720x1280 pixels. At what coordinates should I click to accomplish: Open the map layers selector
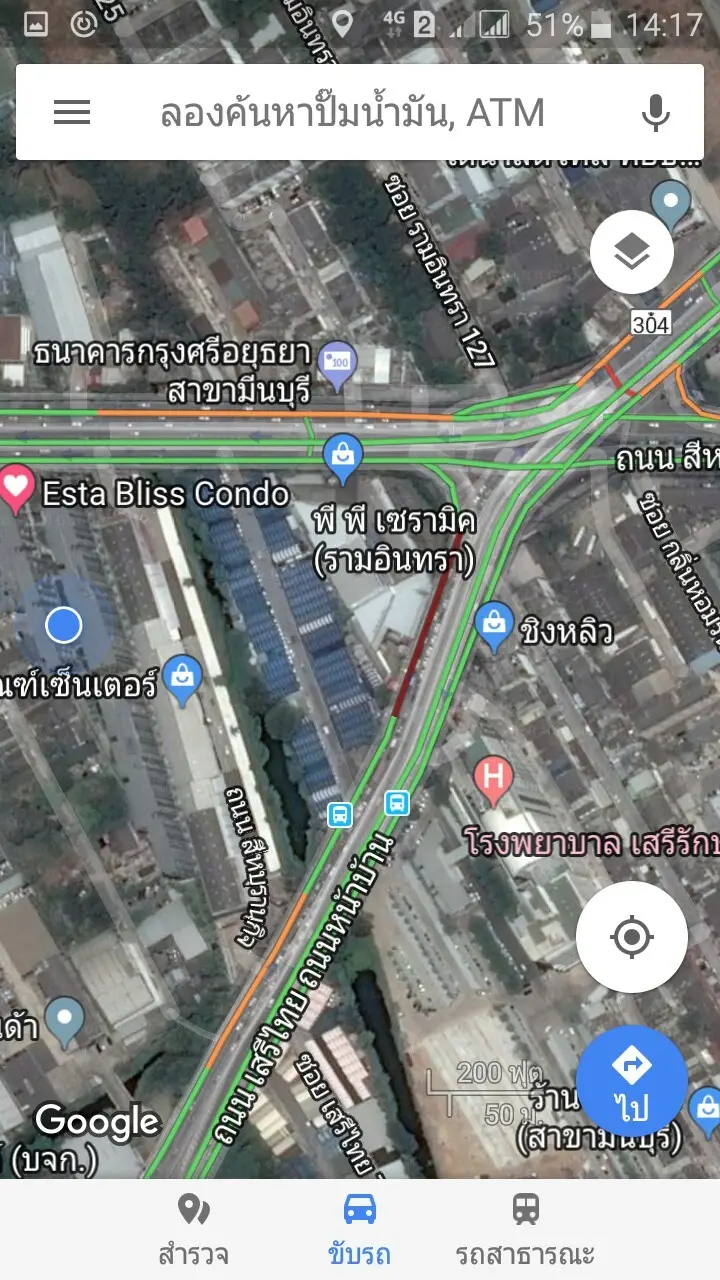(631, 253)
